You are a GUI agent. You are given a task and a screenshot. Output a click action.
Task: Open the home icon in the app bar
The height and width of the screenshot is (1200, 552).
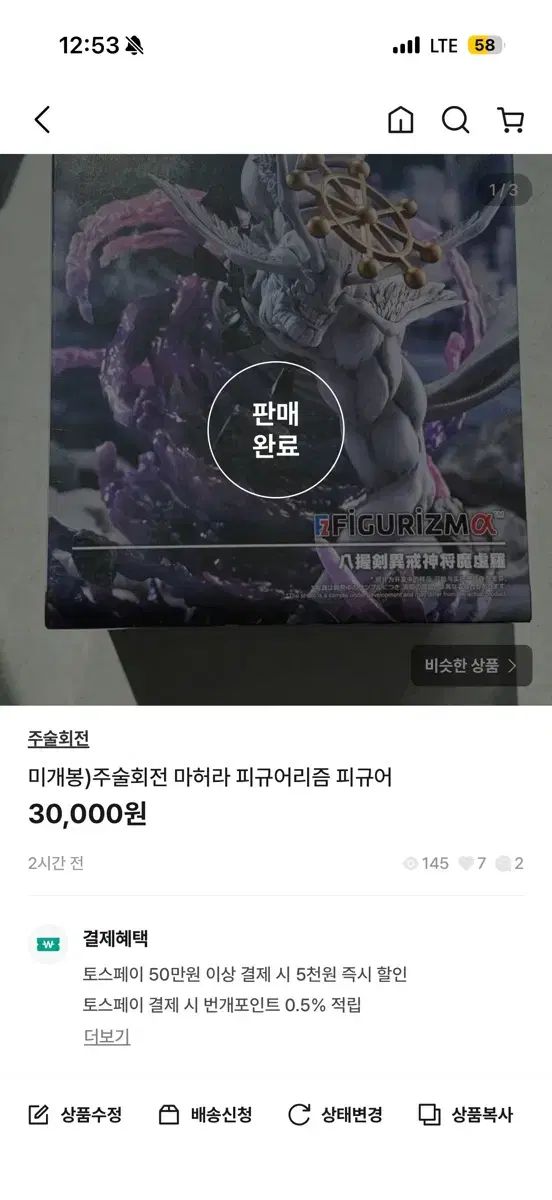400,120
